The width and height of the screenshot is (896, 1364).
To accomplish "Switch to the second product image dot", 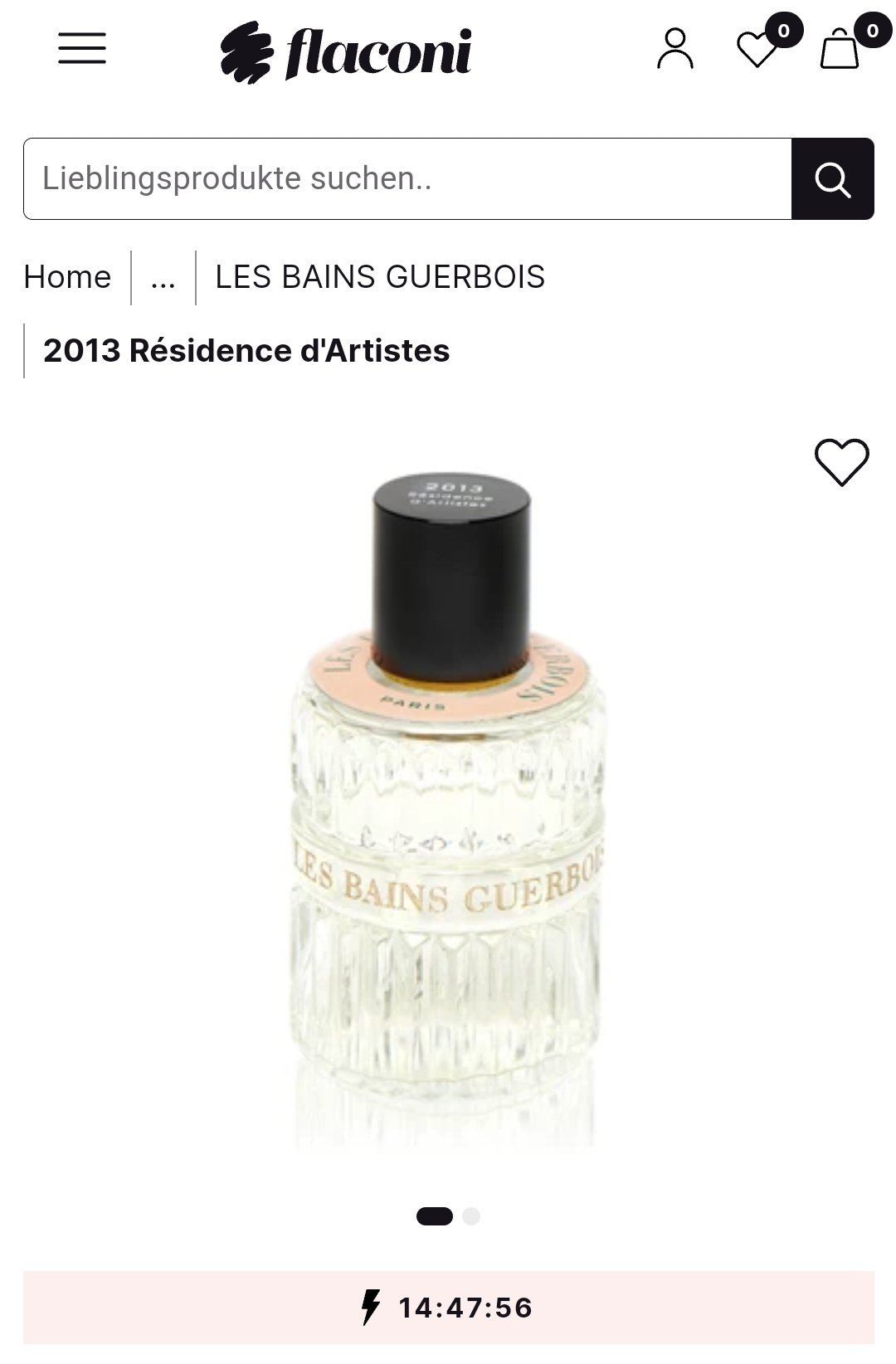I will [471, 1216].
